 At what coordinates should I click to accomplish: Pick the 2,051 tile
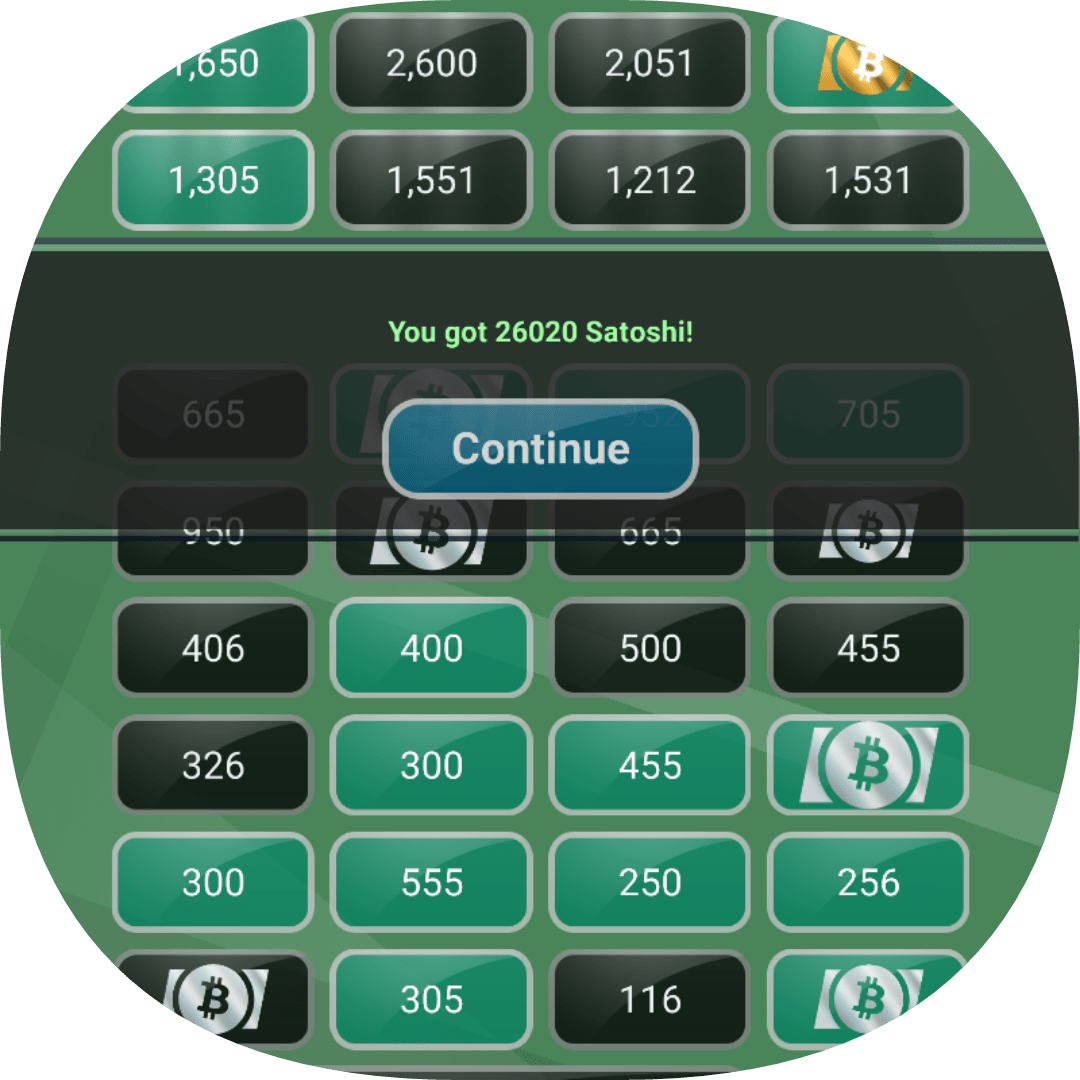click(x=650, y=63)
